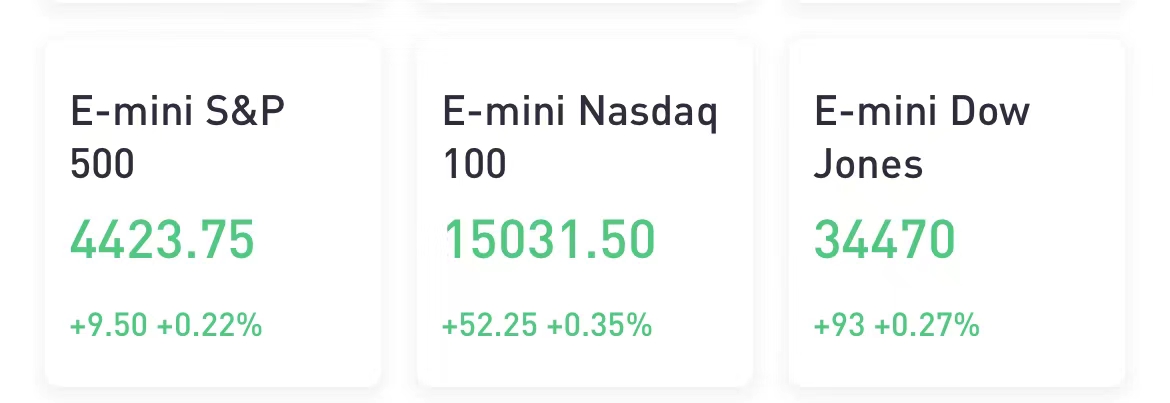Select the E-mini Dow Jones card

(x=956, y=213)
